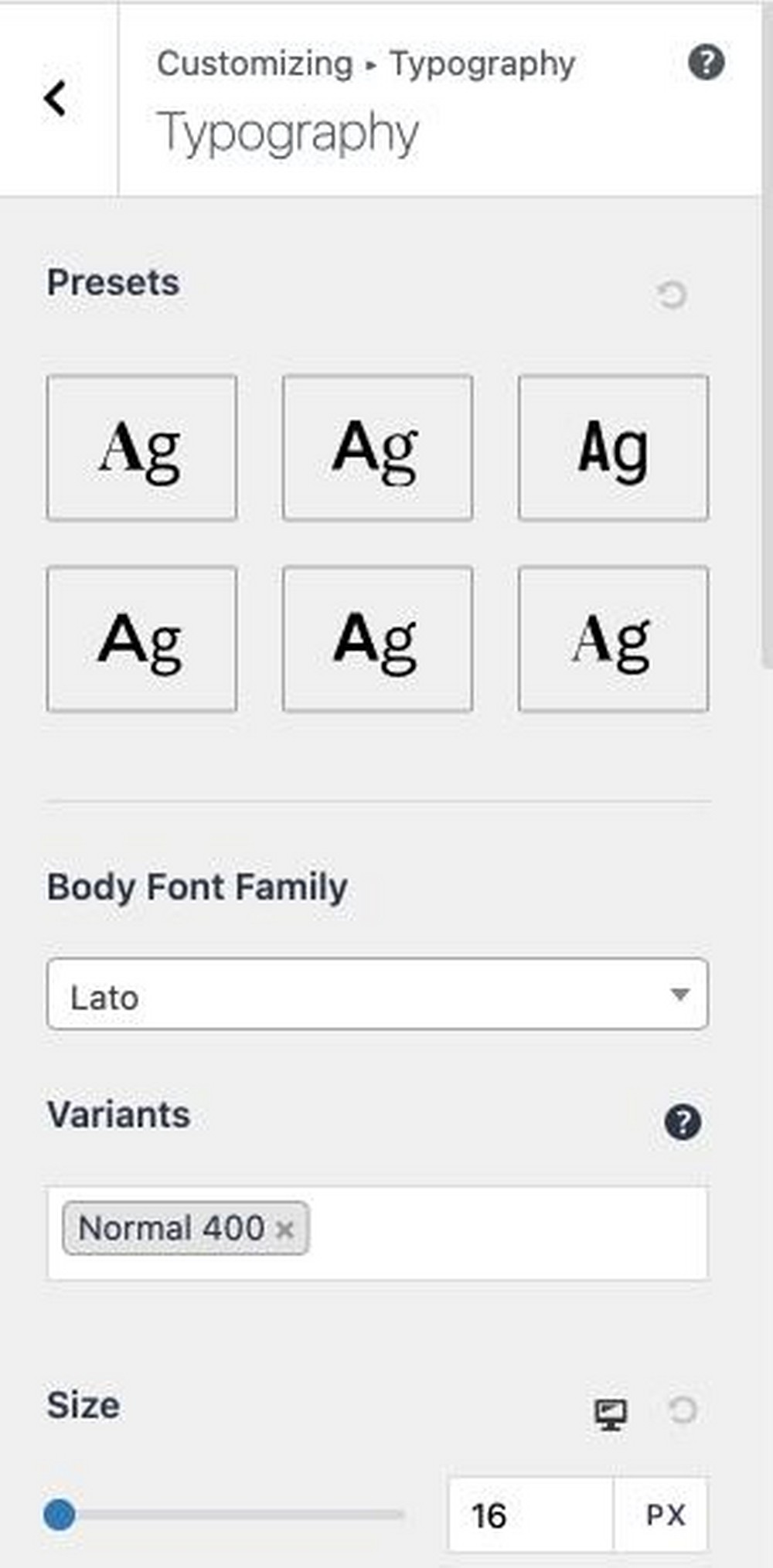Edit the font size value 16

coord(530,1515)
